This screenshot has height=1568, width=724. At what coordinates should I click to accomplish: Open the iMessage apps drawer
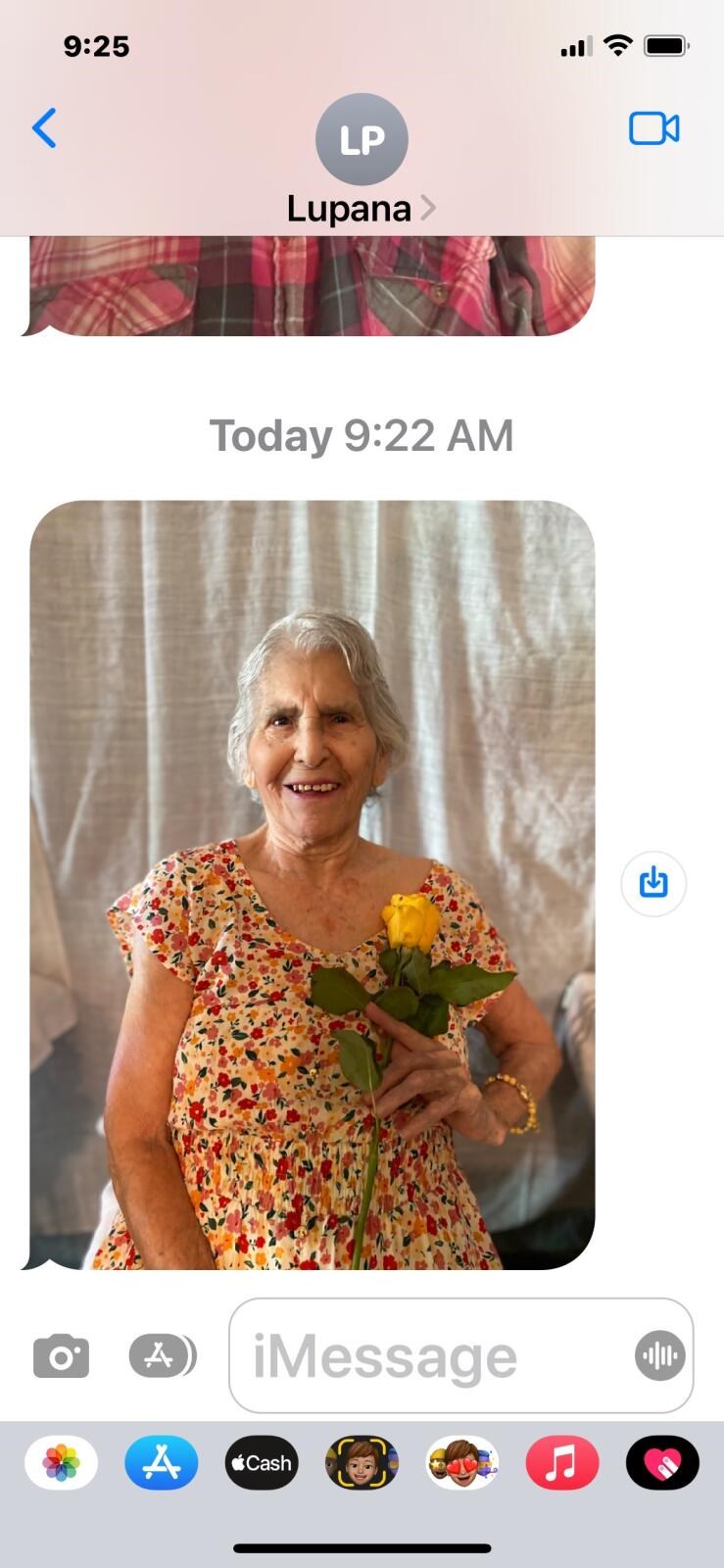tap(163, 1356)
